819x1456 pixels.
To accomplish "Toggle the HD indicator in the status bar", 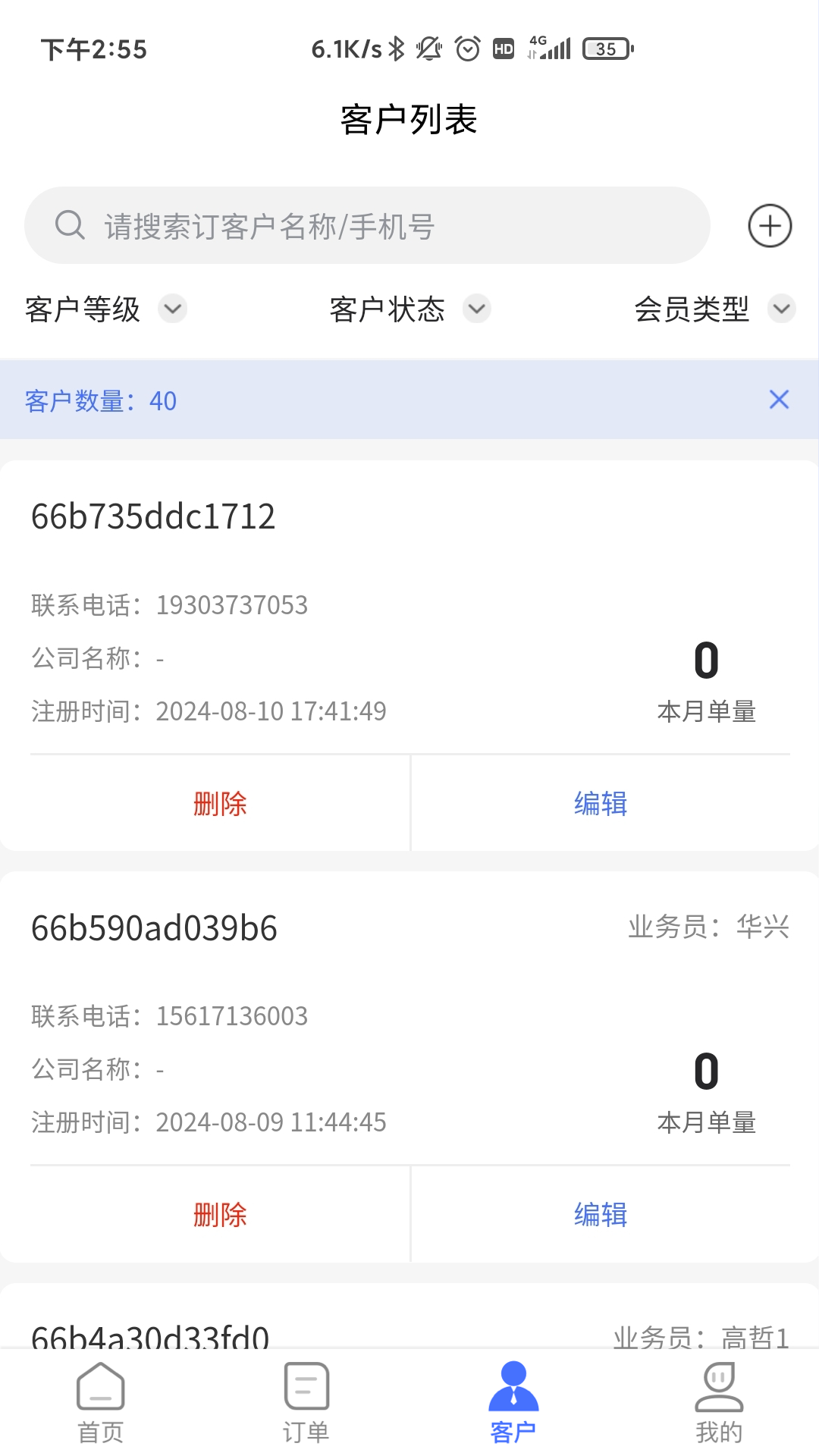I will [x=502, y=48].
